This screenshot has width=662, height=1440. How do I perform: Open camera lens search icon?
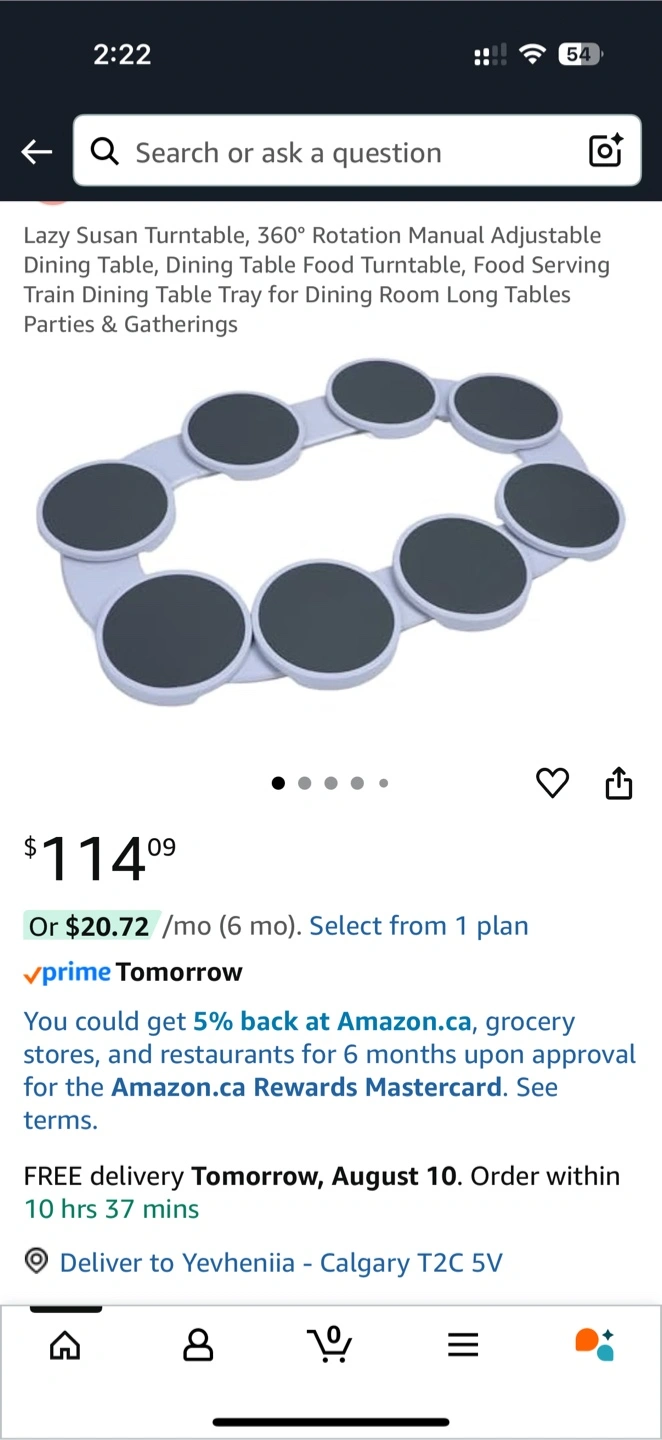tap(606, 151)
